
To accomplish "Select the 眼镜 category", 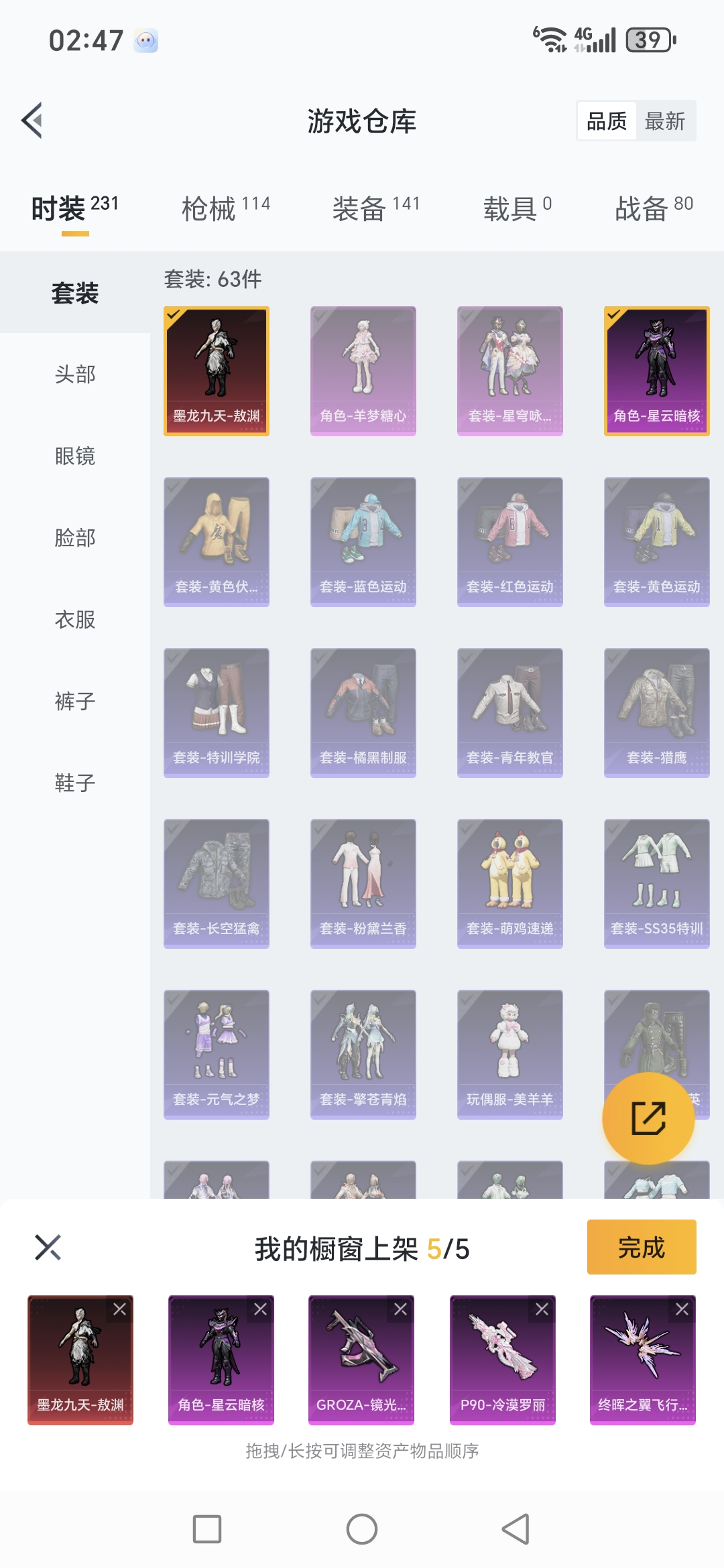I will pyautogui.click(x=75, y=456).
